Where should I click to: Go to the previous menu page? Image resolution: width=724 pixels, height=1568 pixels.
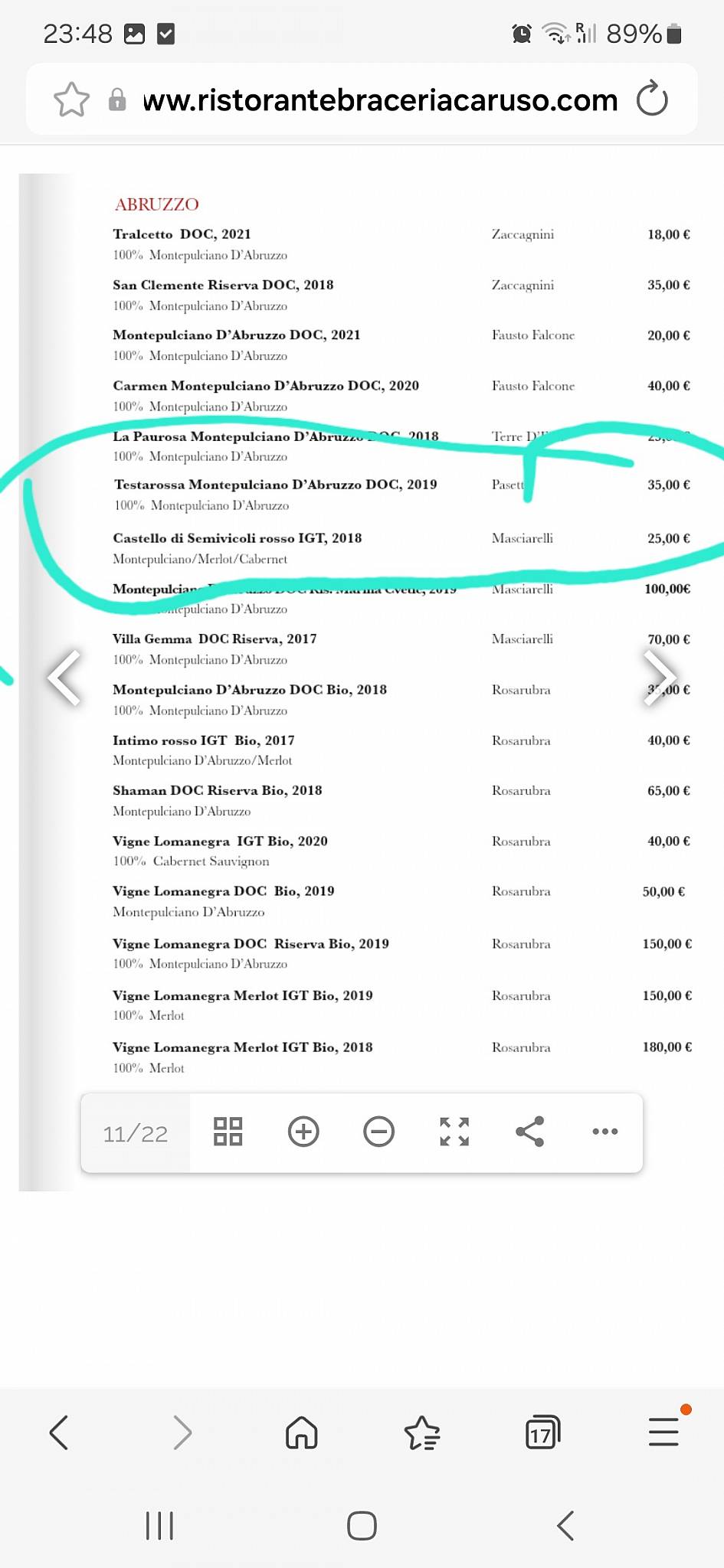tap(64, 677)
